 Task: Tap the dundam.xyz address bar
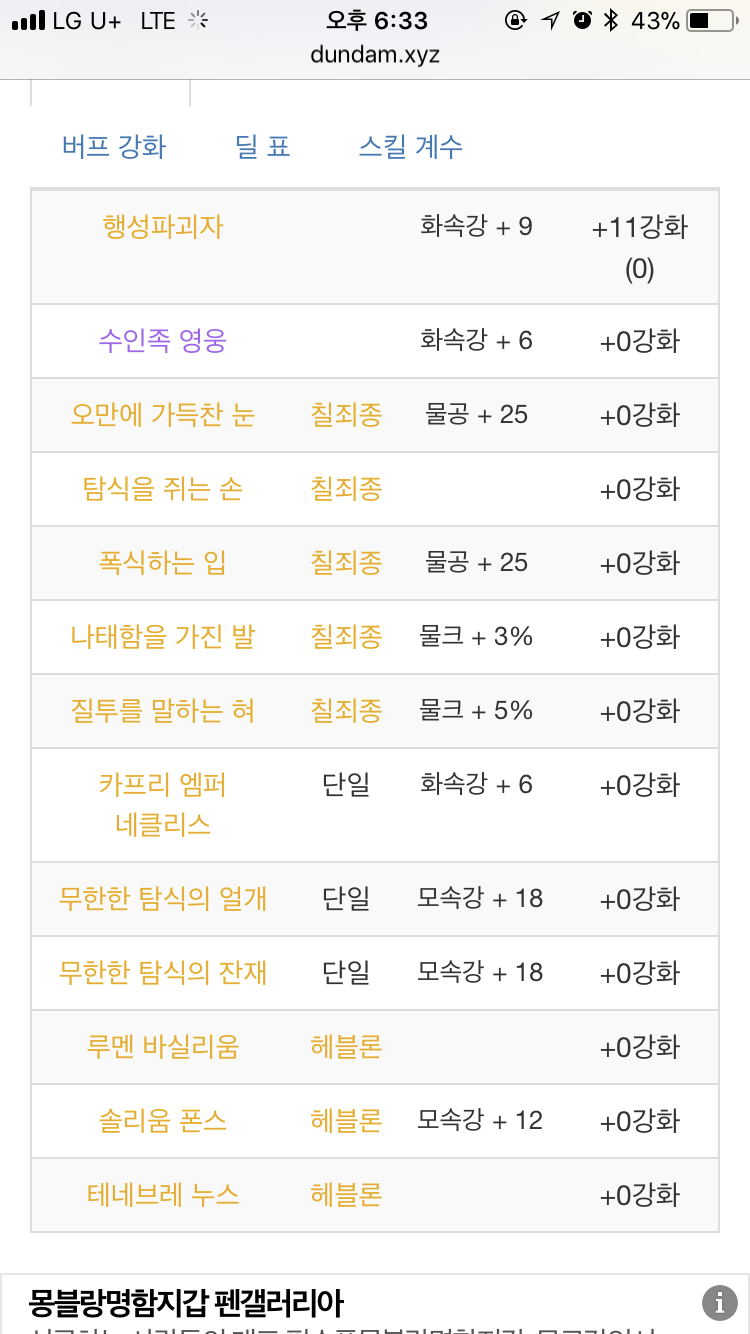[375, 54]
